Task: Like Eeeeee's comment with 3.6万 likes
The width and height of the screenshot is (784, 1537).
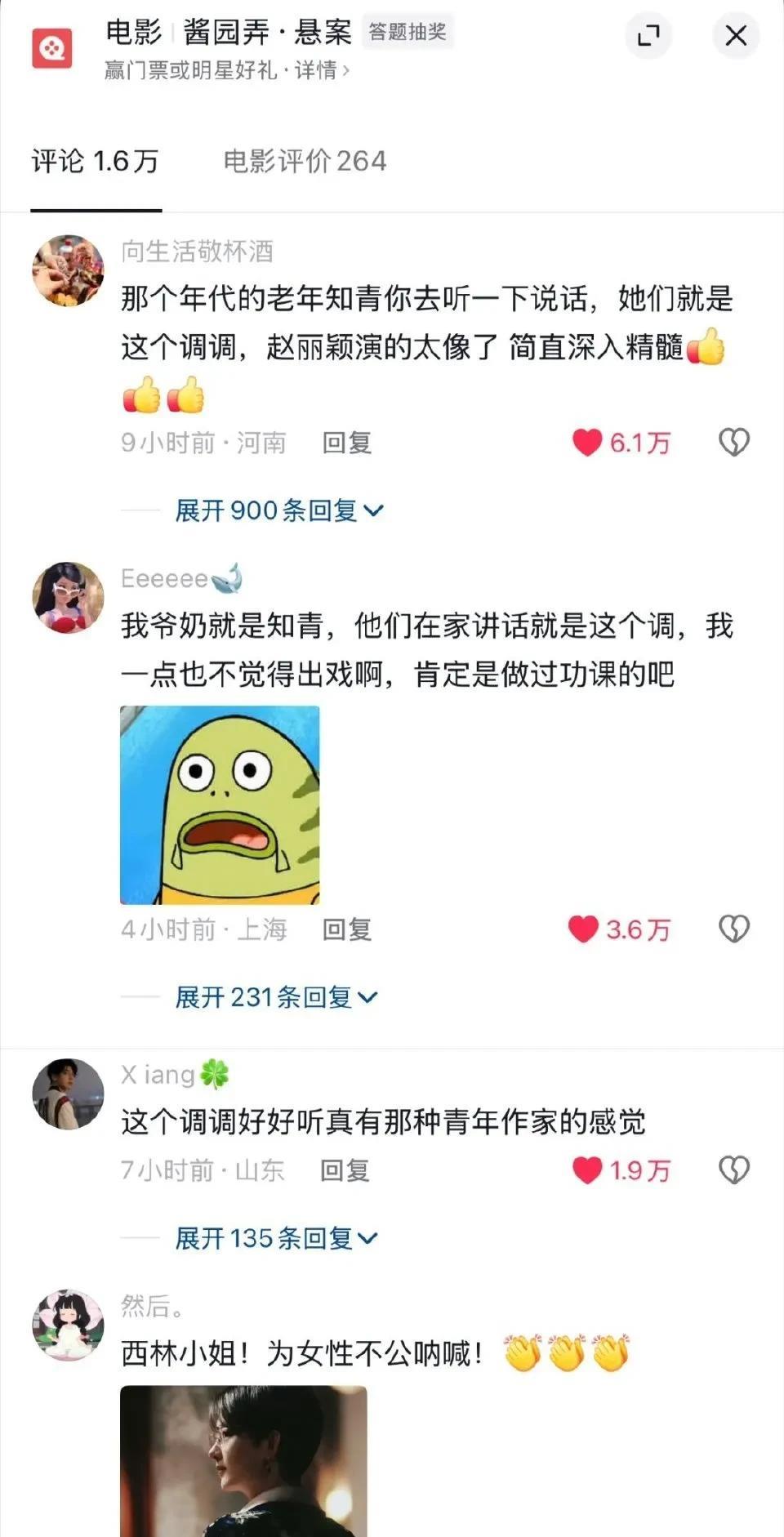Action: 584,929
